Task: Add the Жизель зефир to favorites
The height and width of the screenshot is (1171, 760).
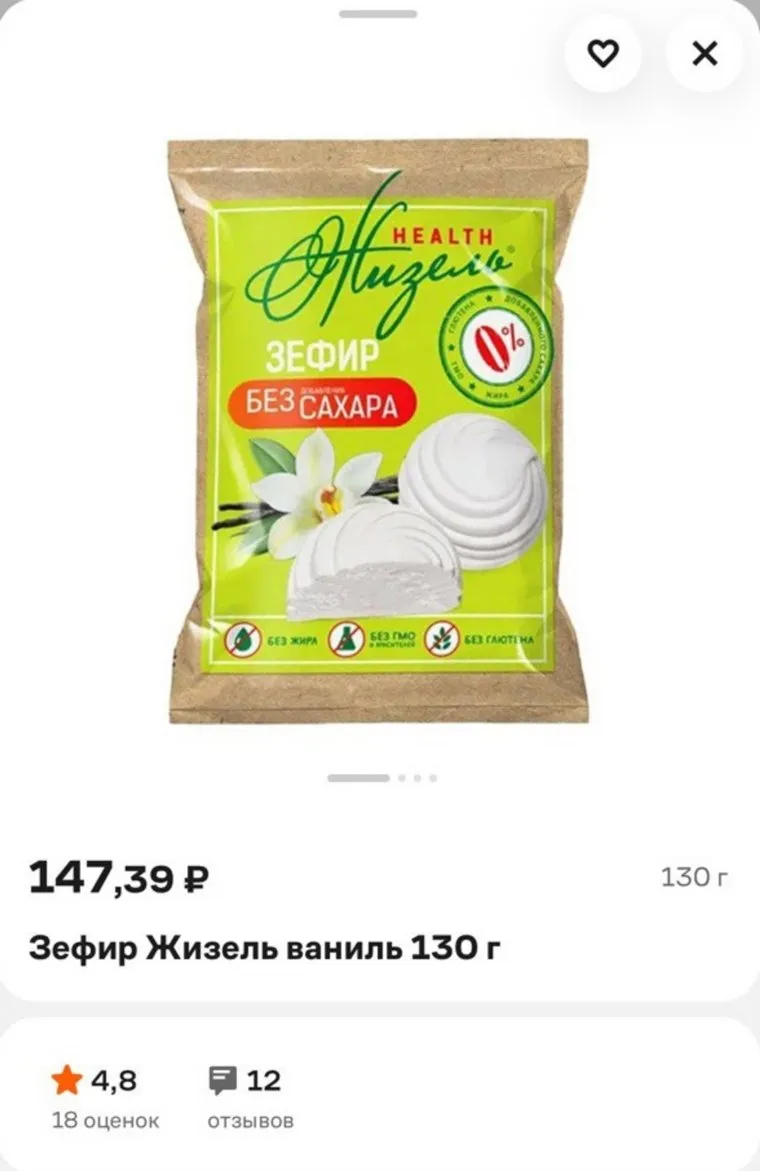Action: (x=602, y=53)
